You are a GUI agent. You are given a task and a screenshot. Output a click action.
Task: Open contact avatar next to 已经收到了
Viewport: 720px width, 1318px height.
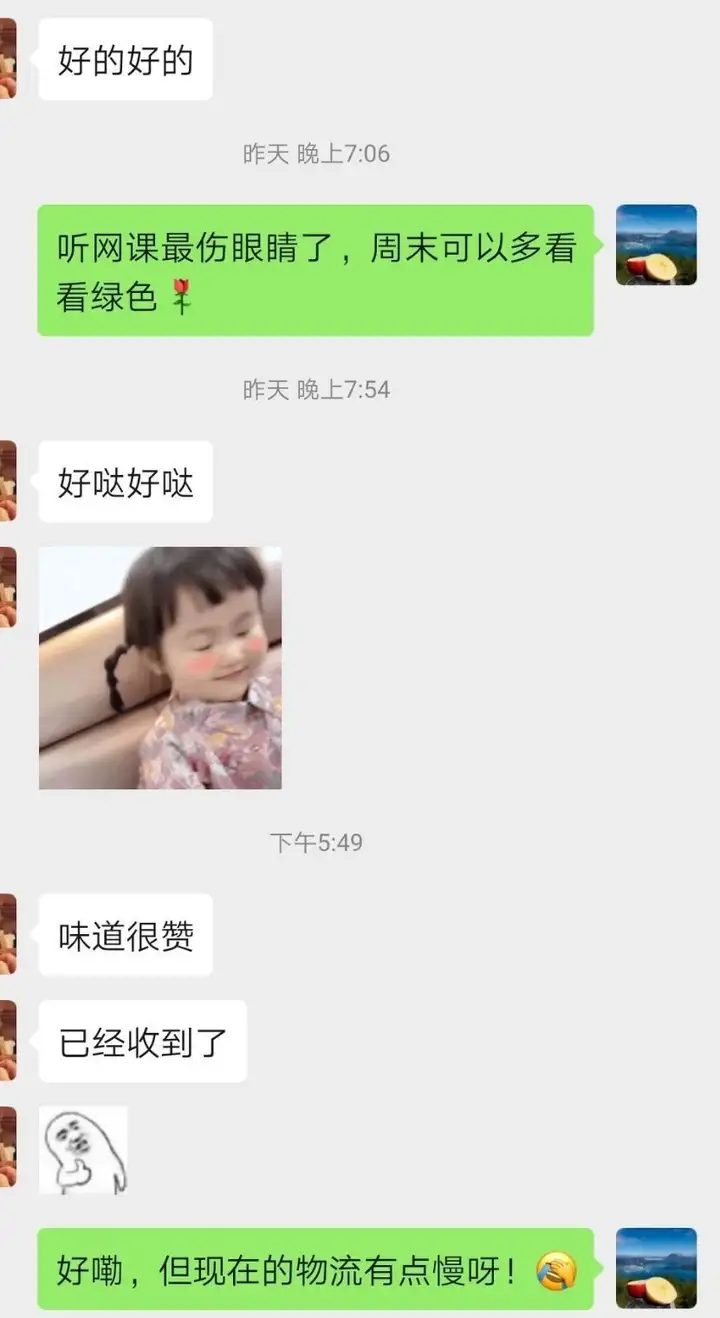pos(7,1040)
